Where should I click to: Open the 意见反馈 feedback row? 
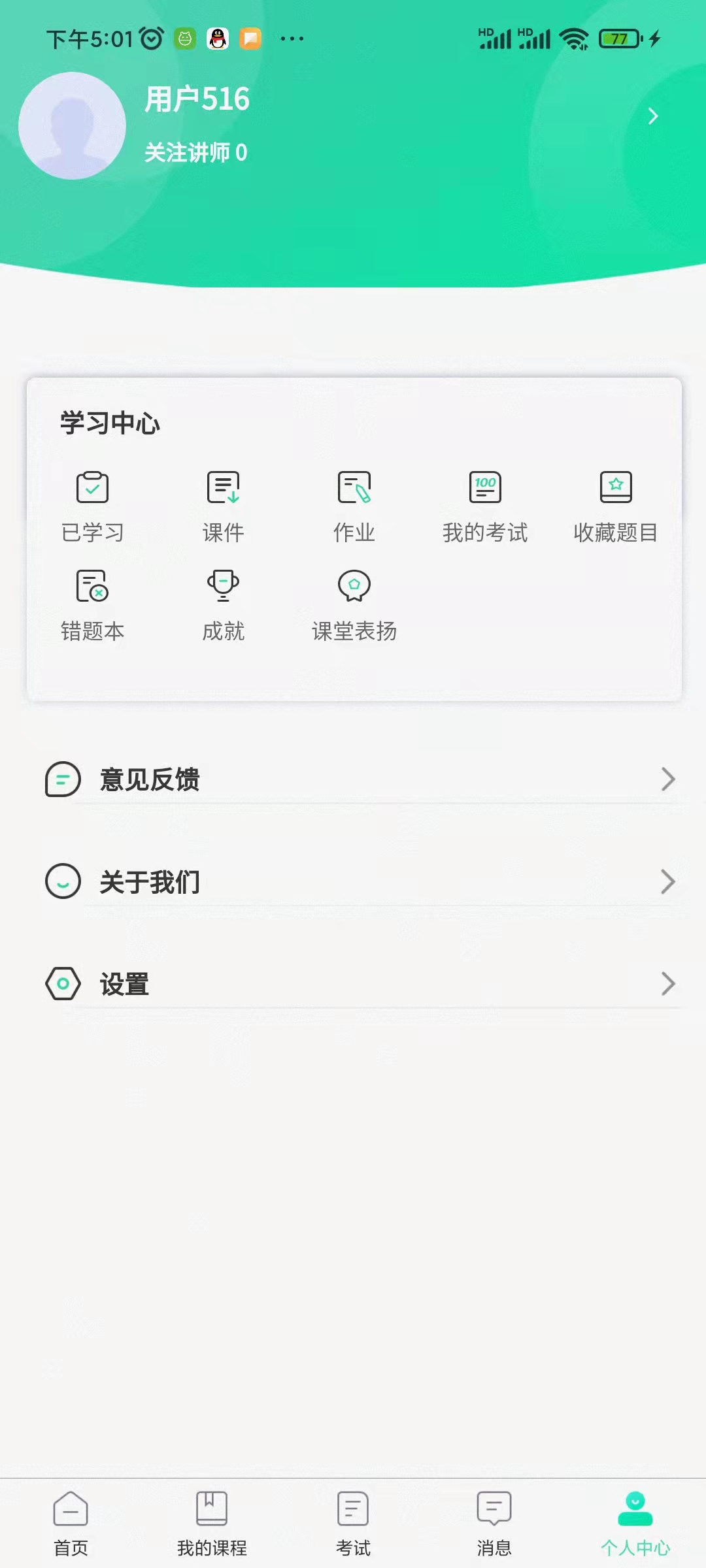[x=360, y=779]
